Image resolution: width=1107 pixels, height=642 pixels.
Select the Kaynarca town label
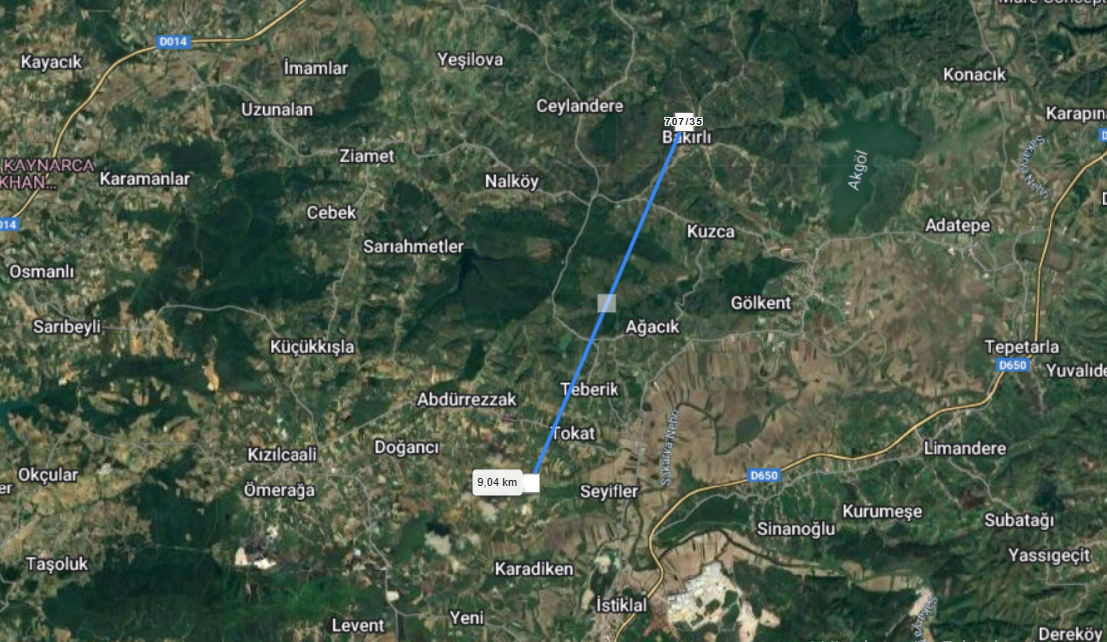(x=50, y=164)
